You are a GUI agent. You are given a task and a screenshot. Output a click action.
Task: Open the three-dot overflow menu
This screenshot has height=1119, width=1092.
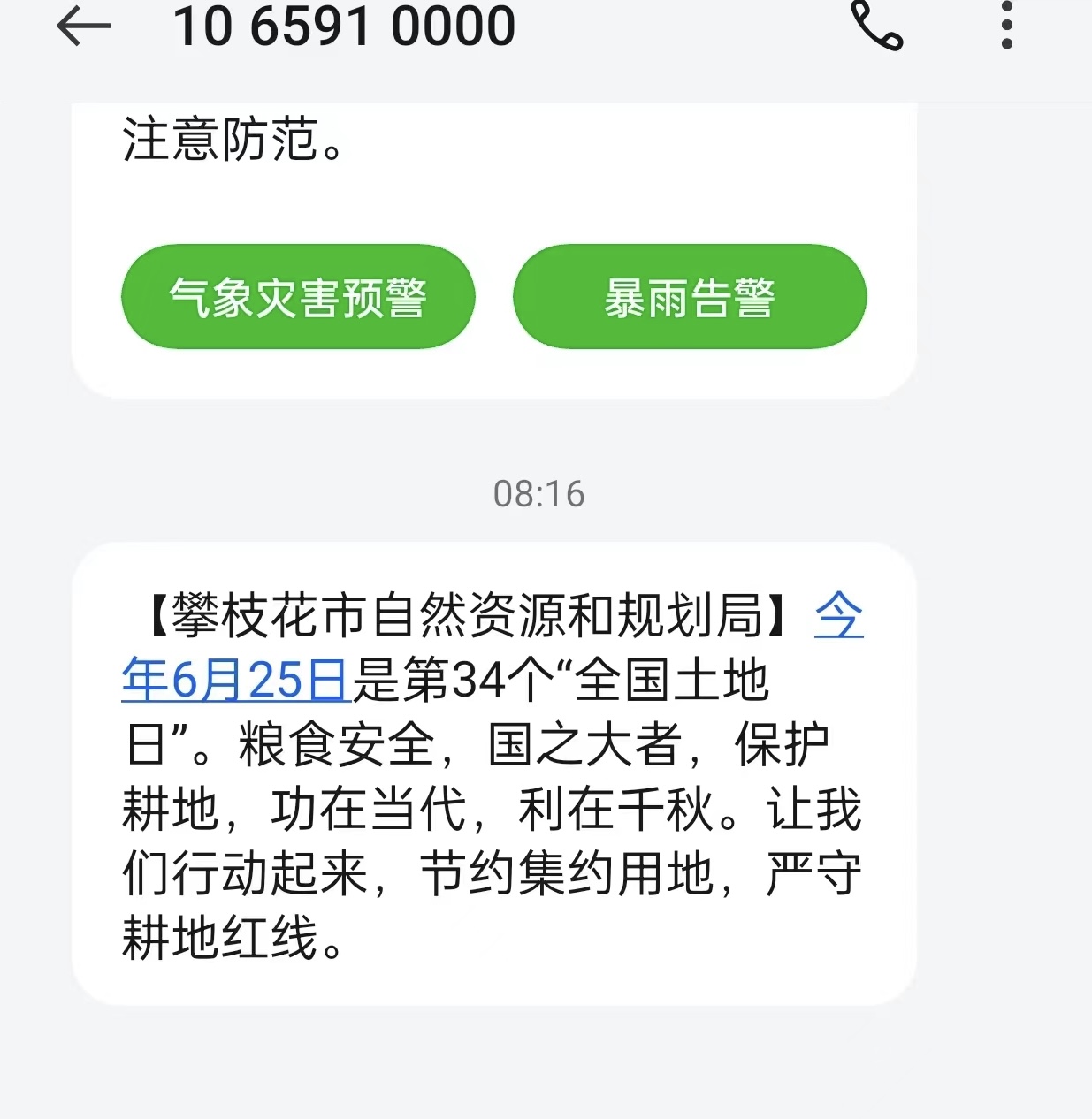(1006, 25)
